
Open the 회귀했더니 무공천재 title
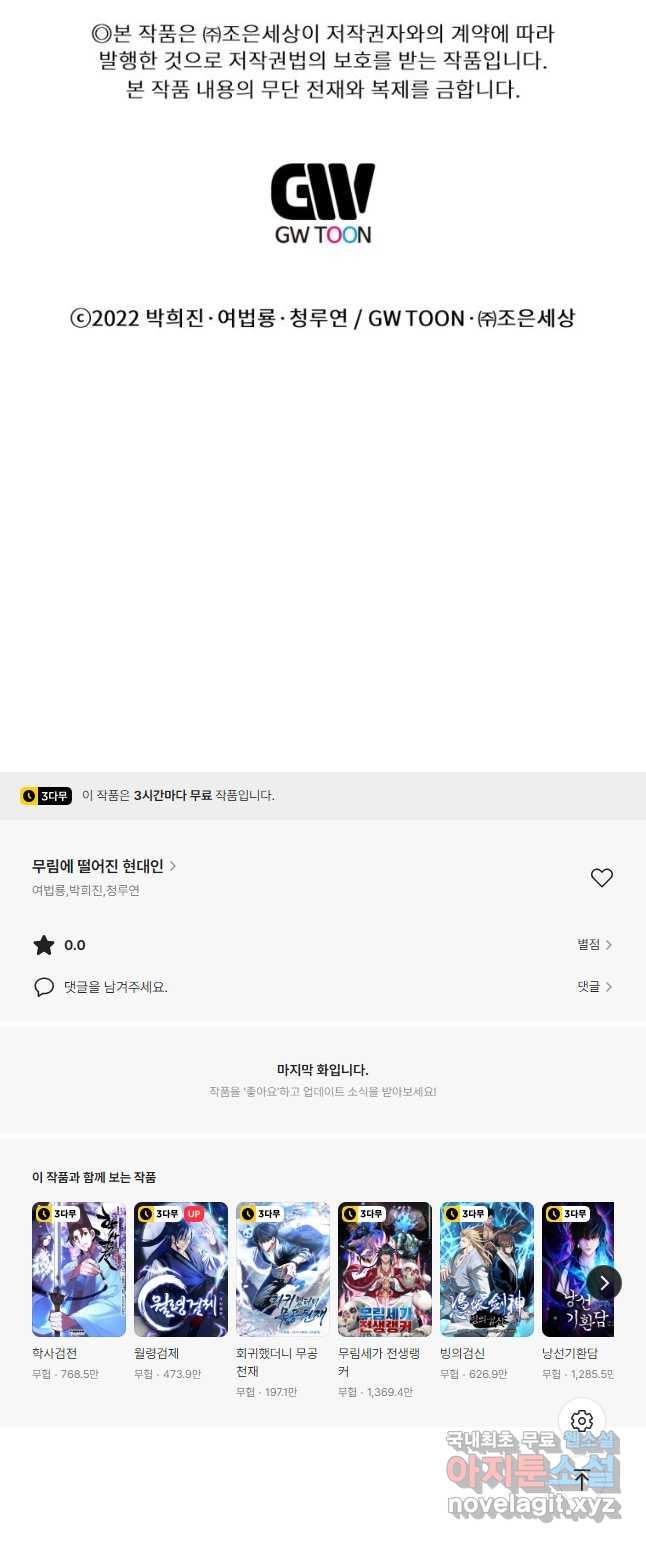[x=283, y=1269]
